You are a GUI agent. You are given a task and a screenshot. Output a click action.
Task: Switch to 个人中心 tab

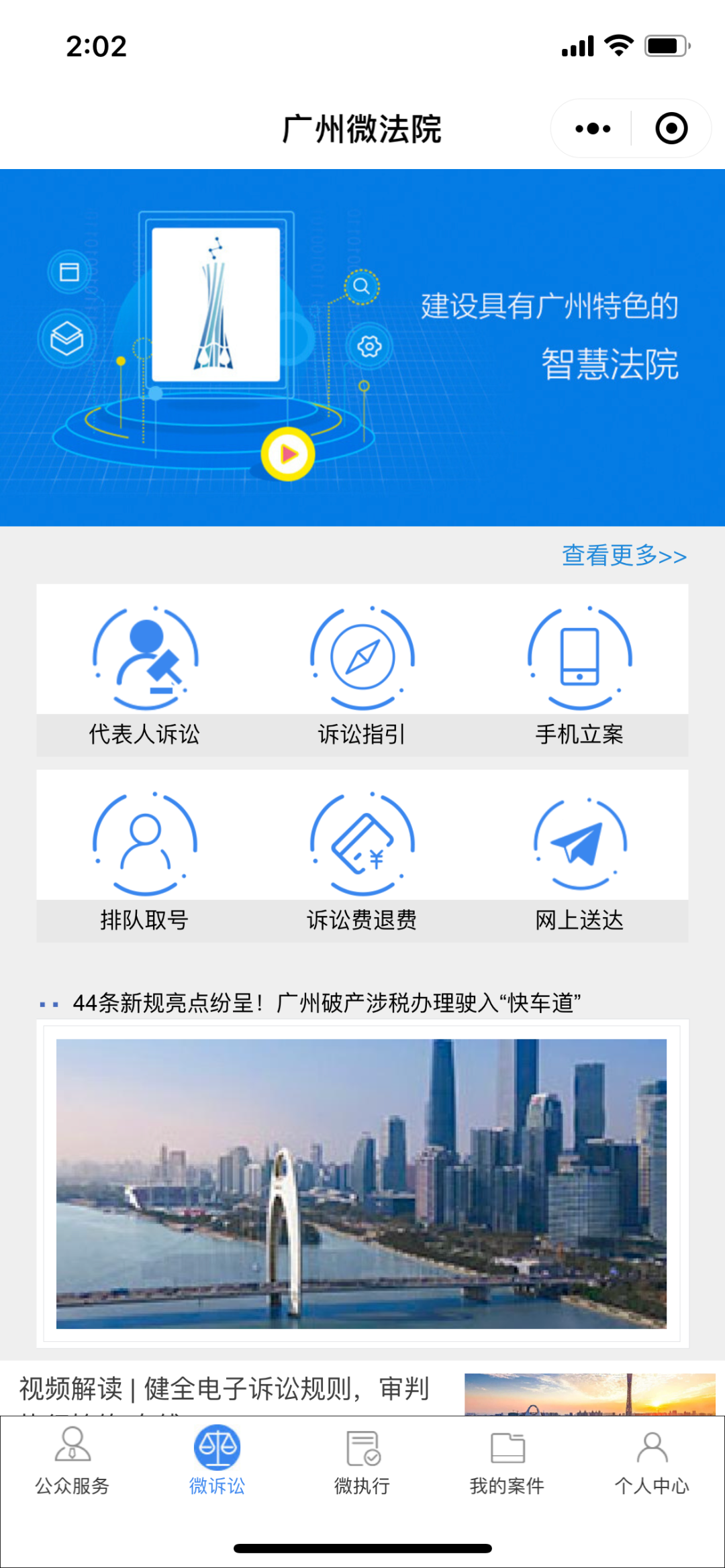652,1463
